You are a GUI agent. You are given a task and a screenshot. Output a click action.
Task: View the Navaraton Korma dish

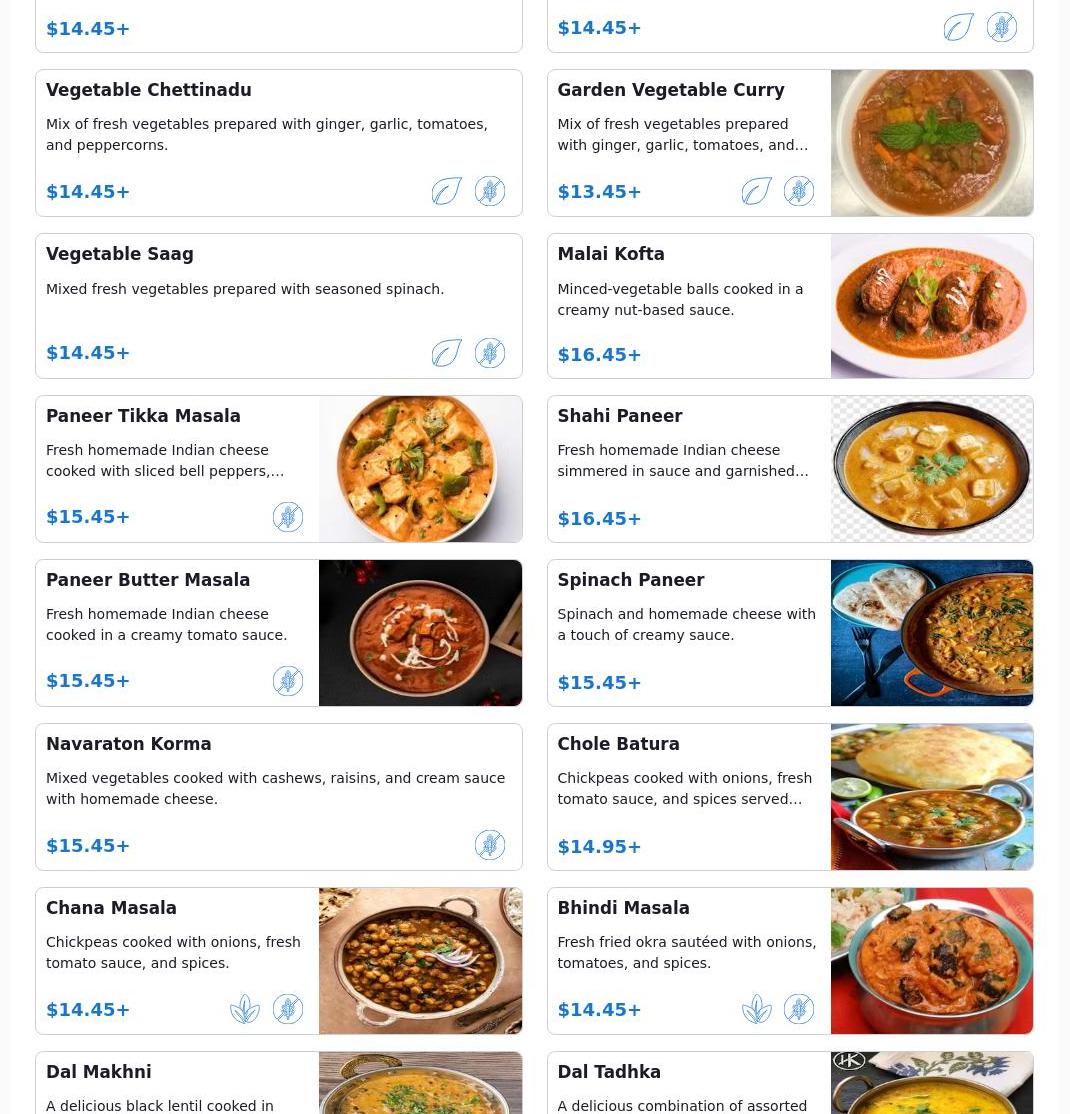click(278, 797)
